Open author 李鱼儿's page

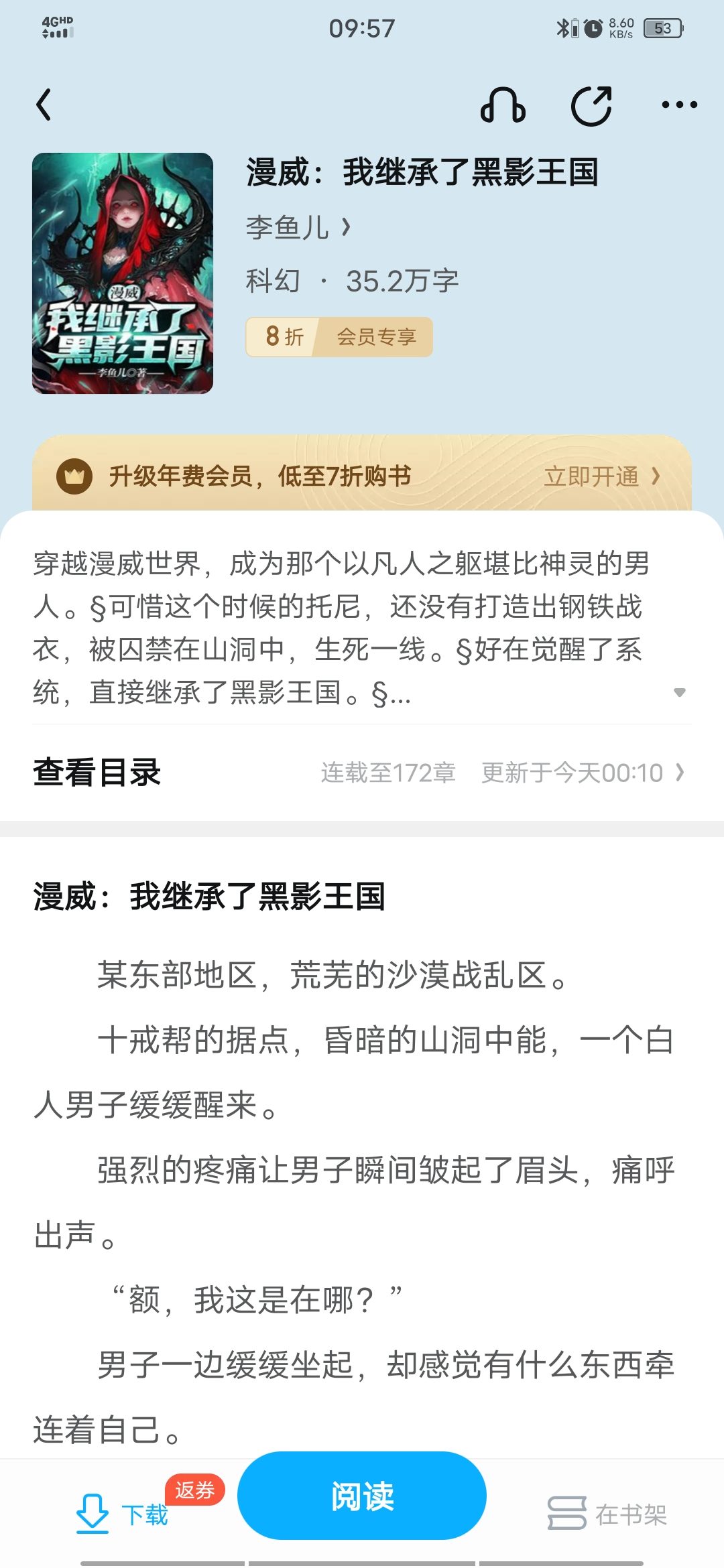pos(298,228)
